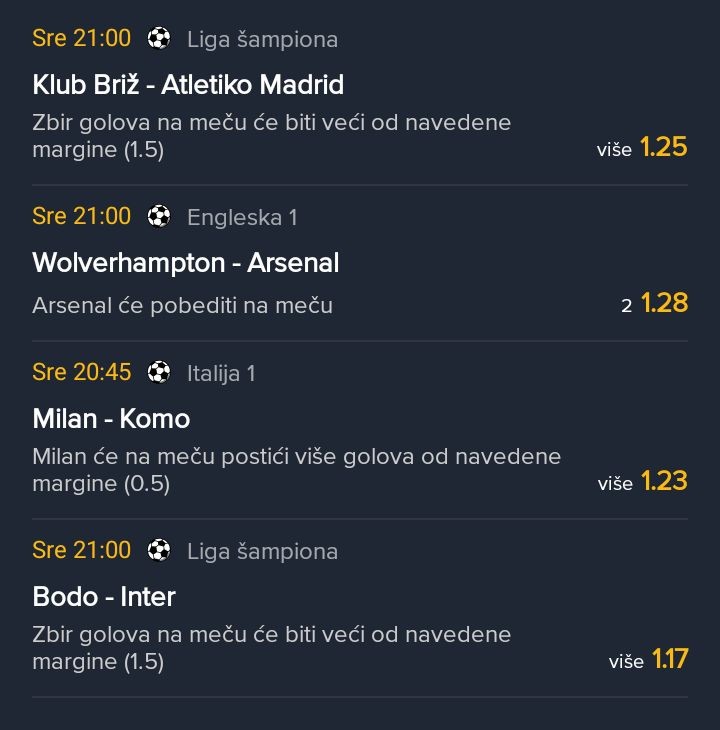Open the Bodo - Inter match
This screenshot has width=720, height=730.
click(104, 597)
